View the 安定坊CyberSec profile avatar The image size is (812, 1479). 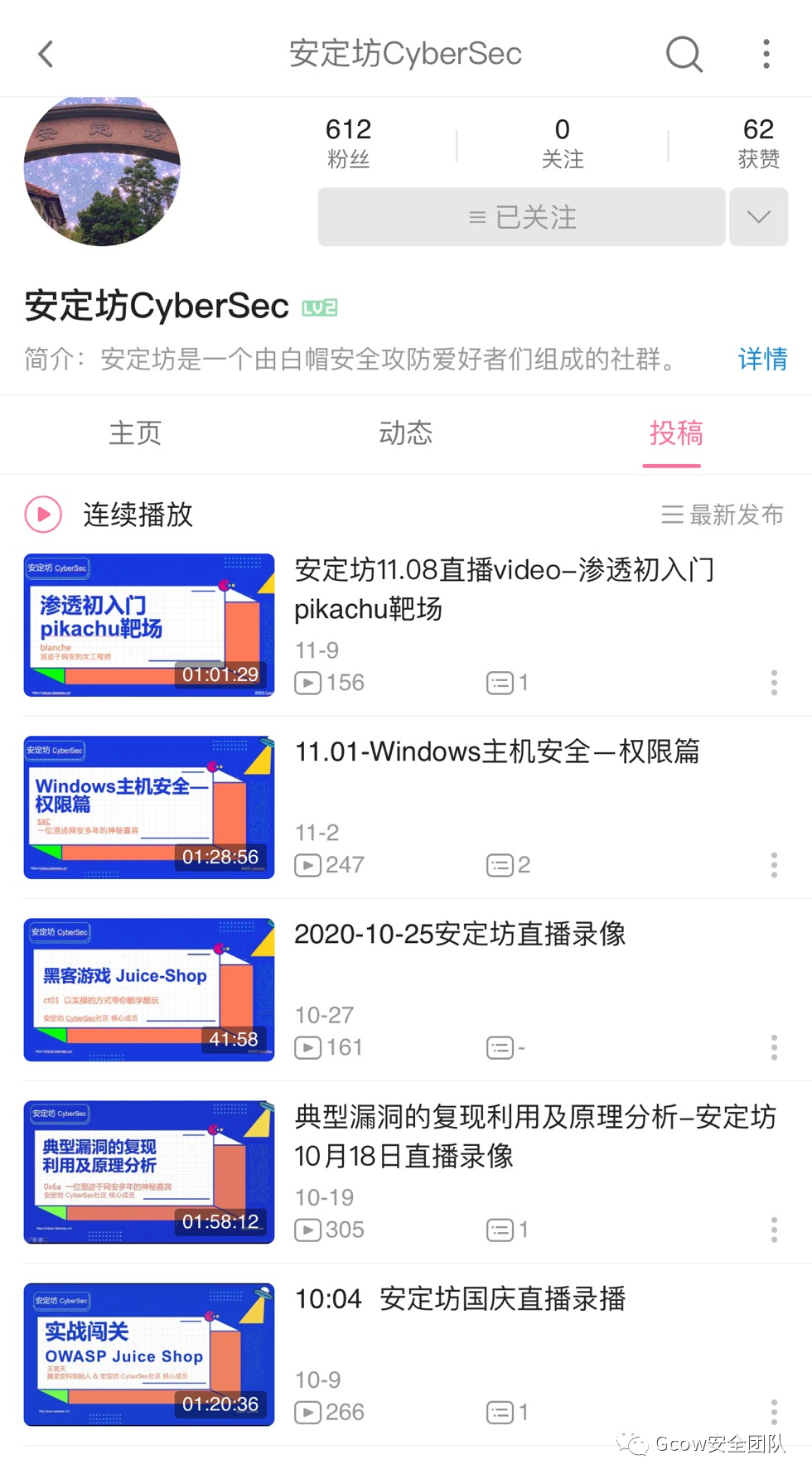point(103,172)
